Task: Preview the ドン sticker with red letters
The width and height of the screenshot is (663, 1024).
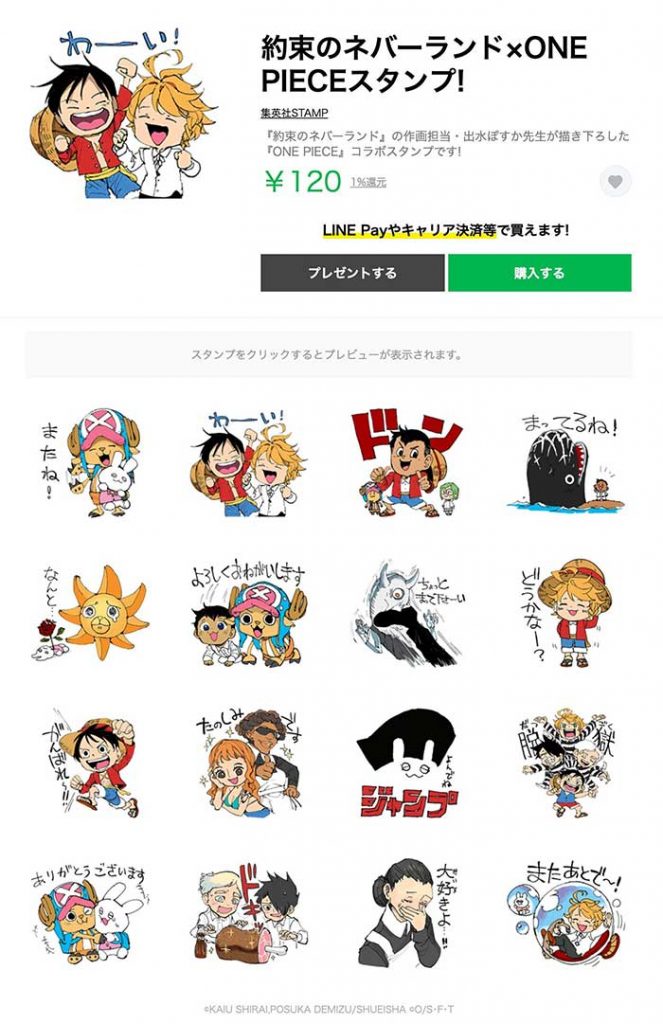Action: coord(410,461)
